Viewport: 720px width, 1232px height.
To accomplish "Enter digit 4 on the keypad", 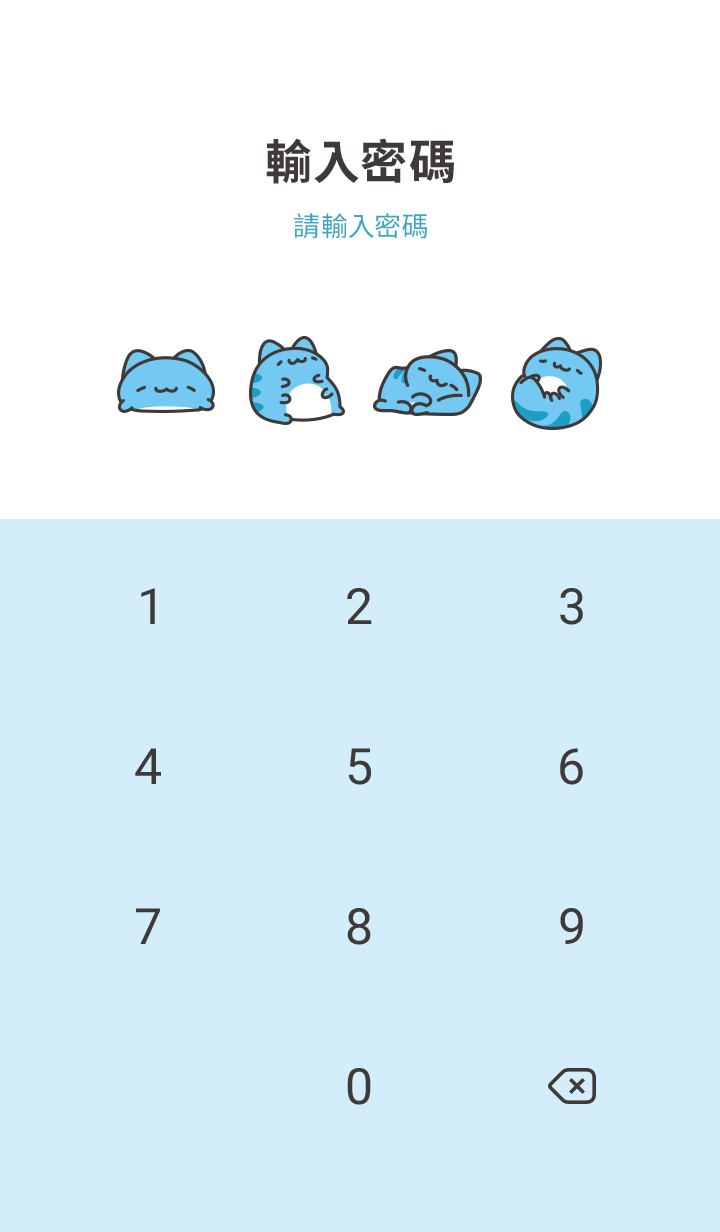I will coord(148,767).
